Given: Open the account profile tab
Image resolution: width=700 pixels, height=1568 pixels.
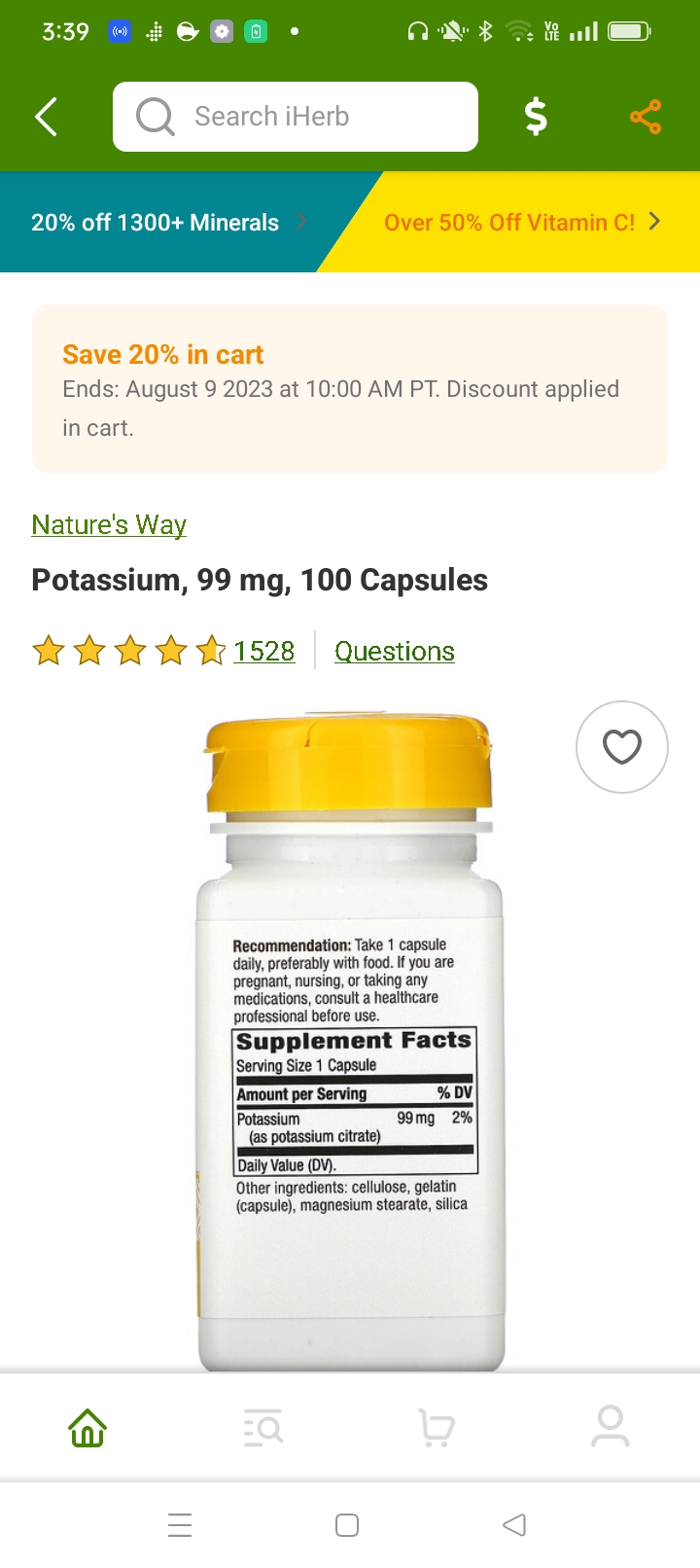Looking at the screenshot, I should pos(611,1427).
